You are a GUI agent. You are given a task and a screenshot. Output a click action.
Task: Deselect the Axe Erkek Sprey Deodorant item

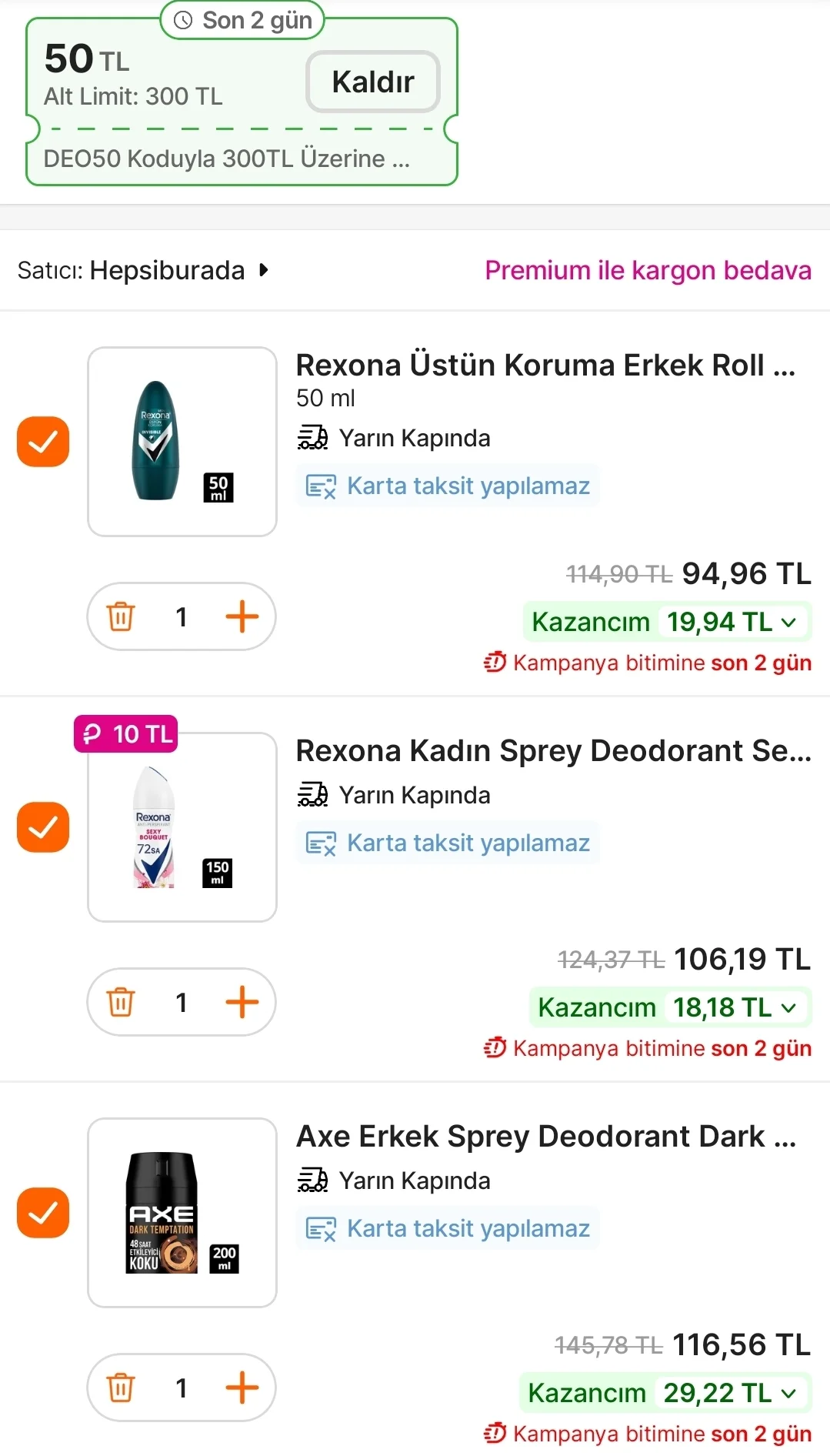click(43, 1213)
